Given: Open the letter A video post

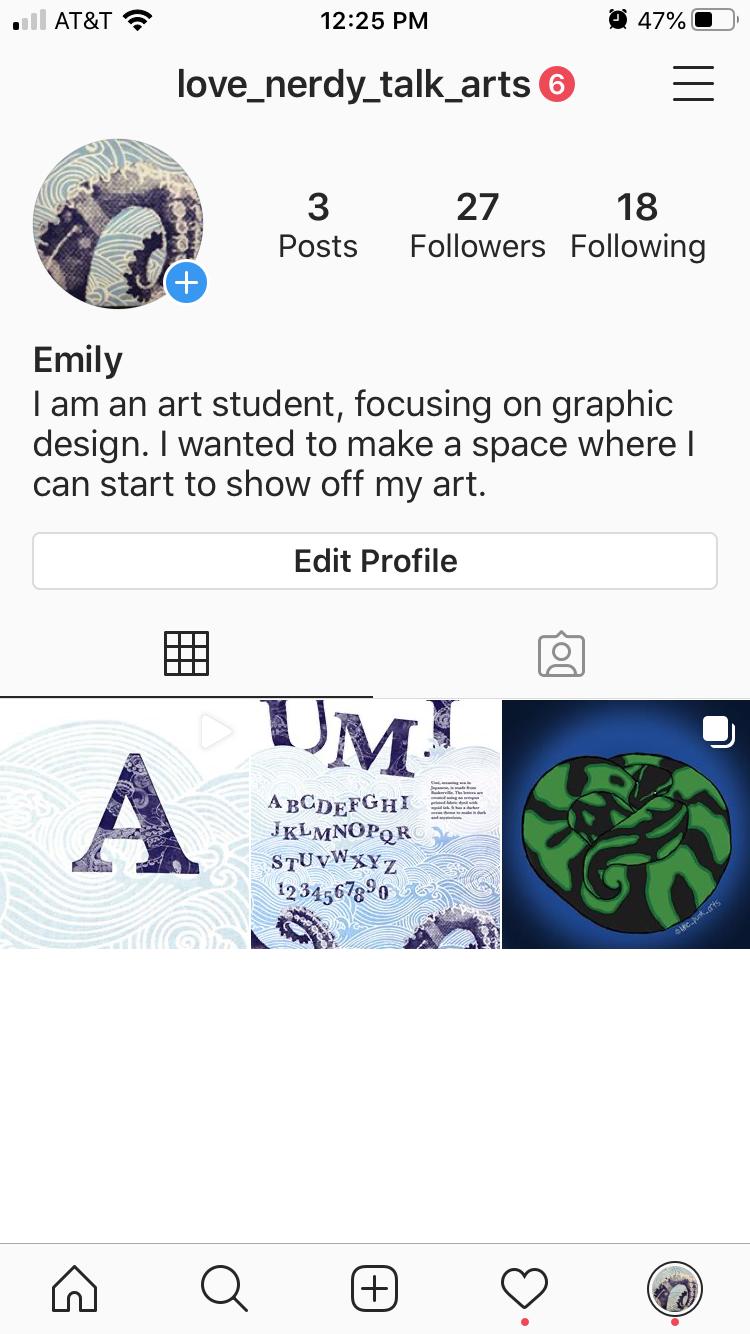Looking at the screenshot, I should pyautogui.click(x=124, y=824).
